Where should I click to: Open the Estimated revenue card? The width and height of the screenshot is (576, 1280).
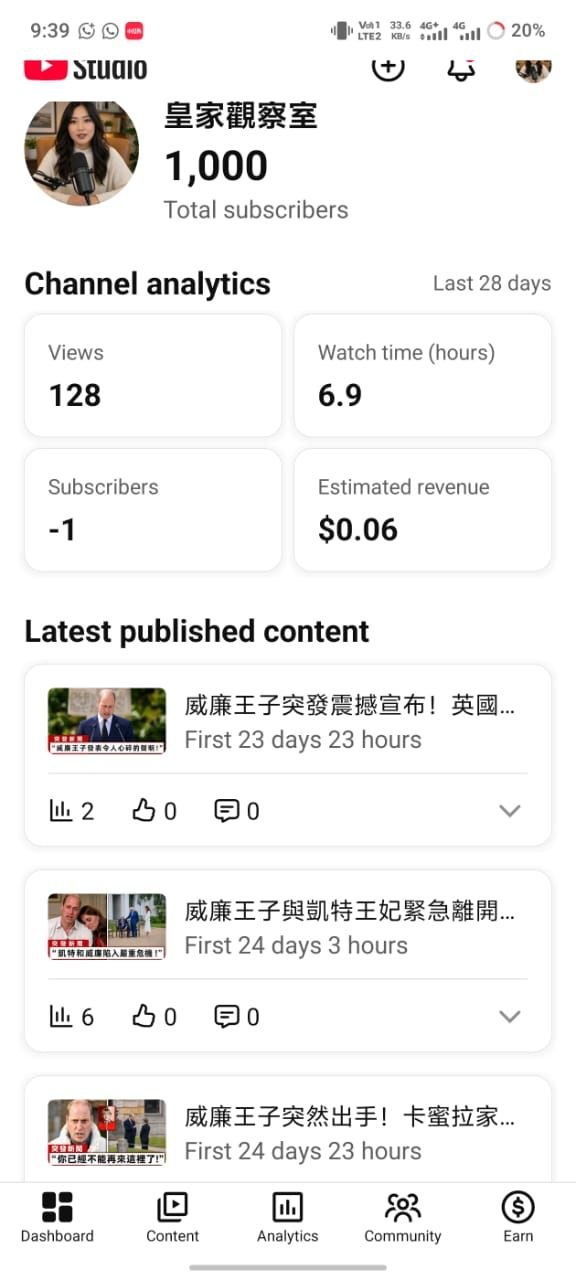[422, 510]
